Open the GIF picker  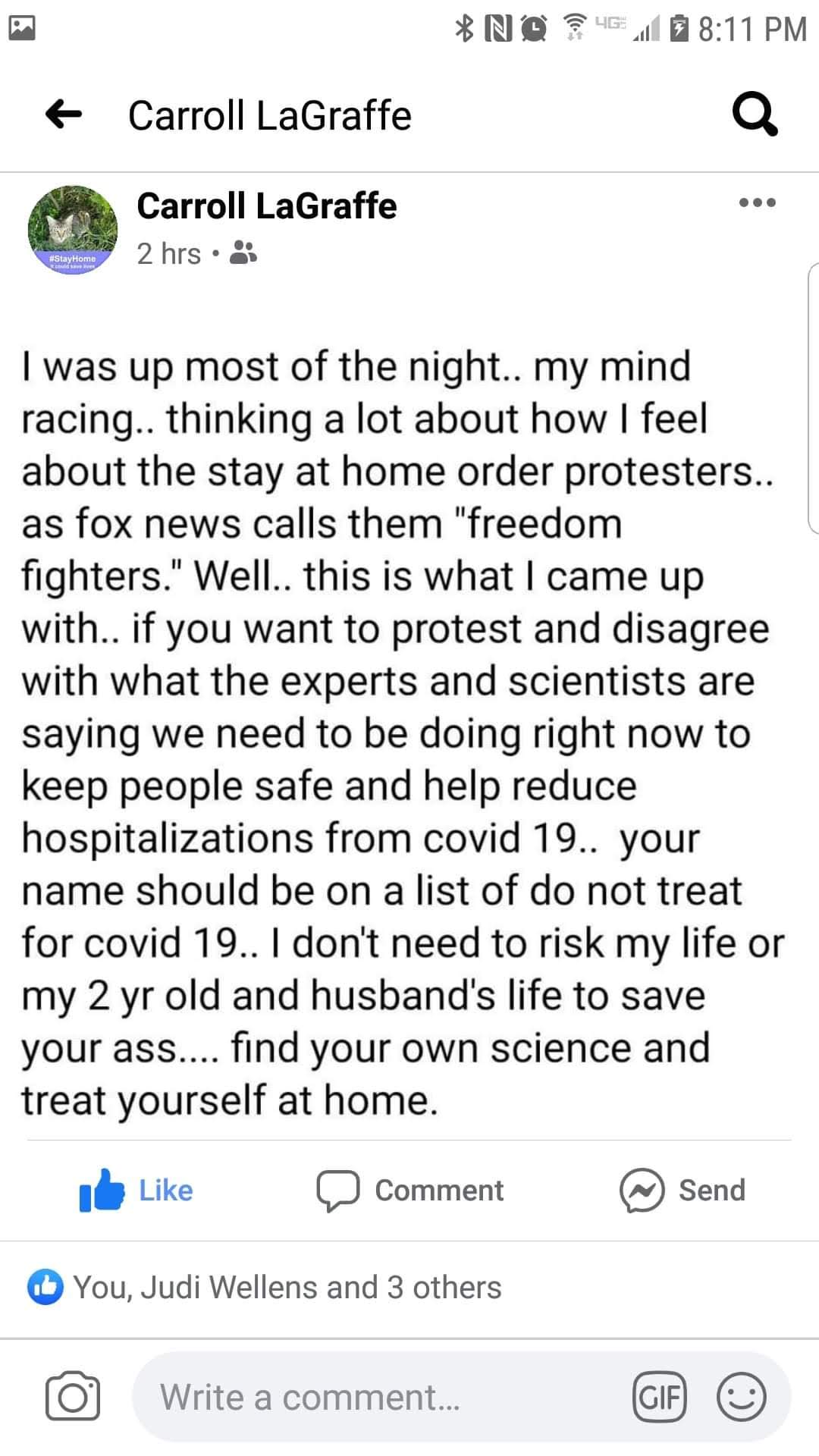[660, 1396]
